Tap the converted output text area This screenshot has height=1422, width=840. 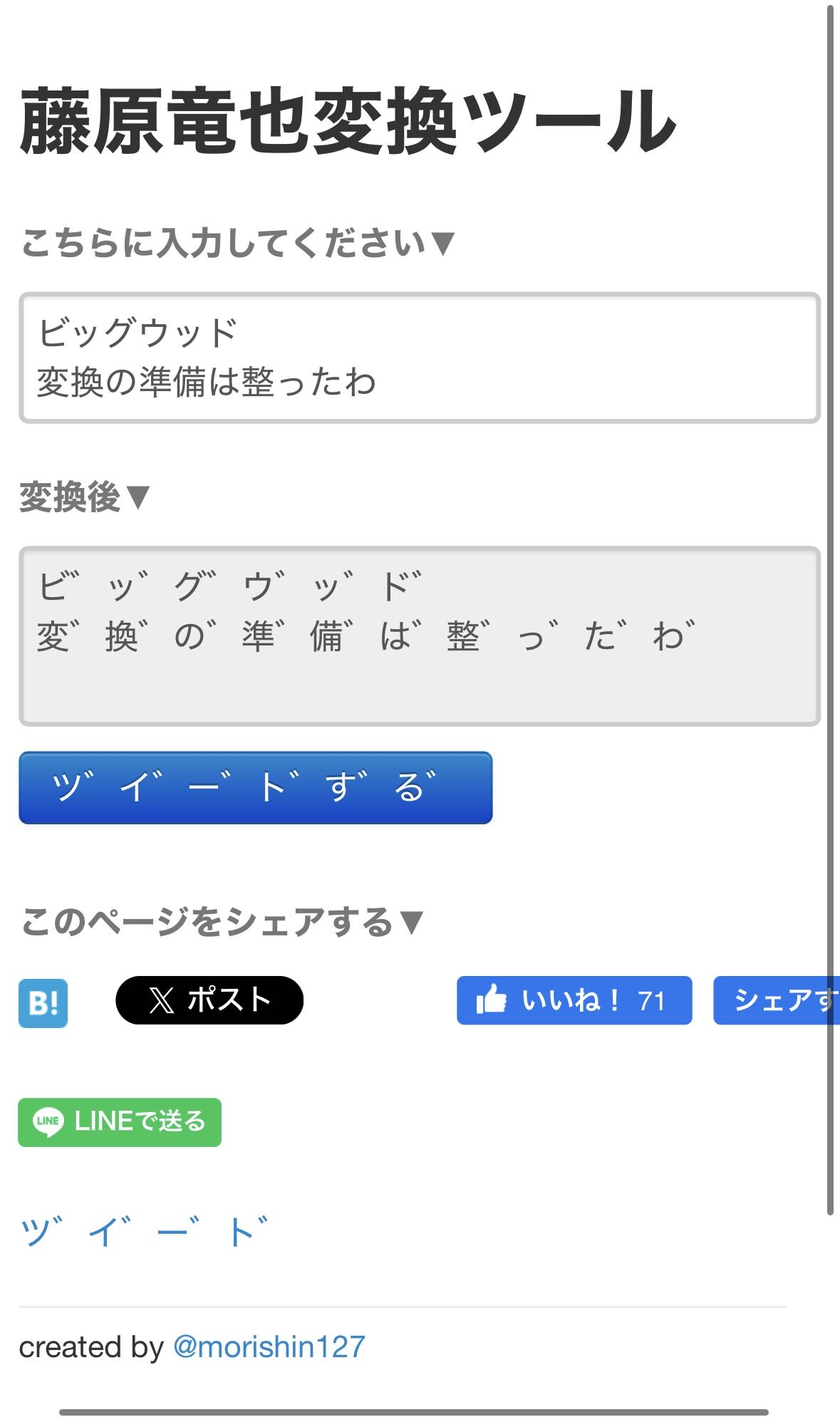419,635
